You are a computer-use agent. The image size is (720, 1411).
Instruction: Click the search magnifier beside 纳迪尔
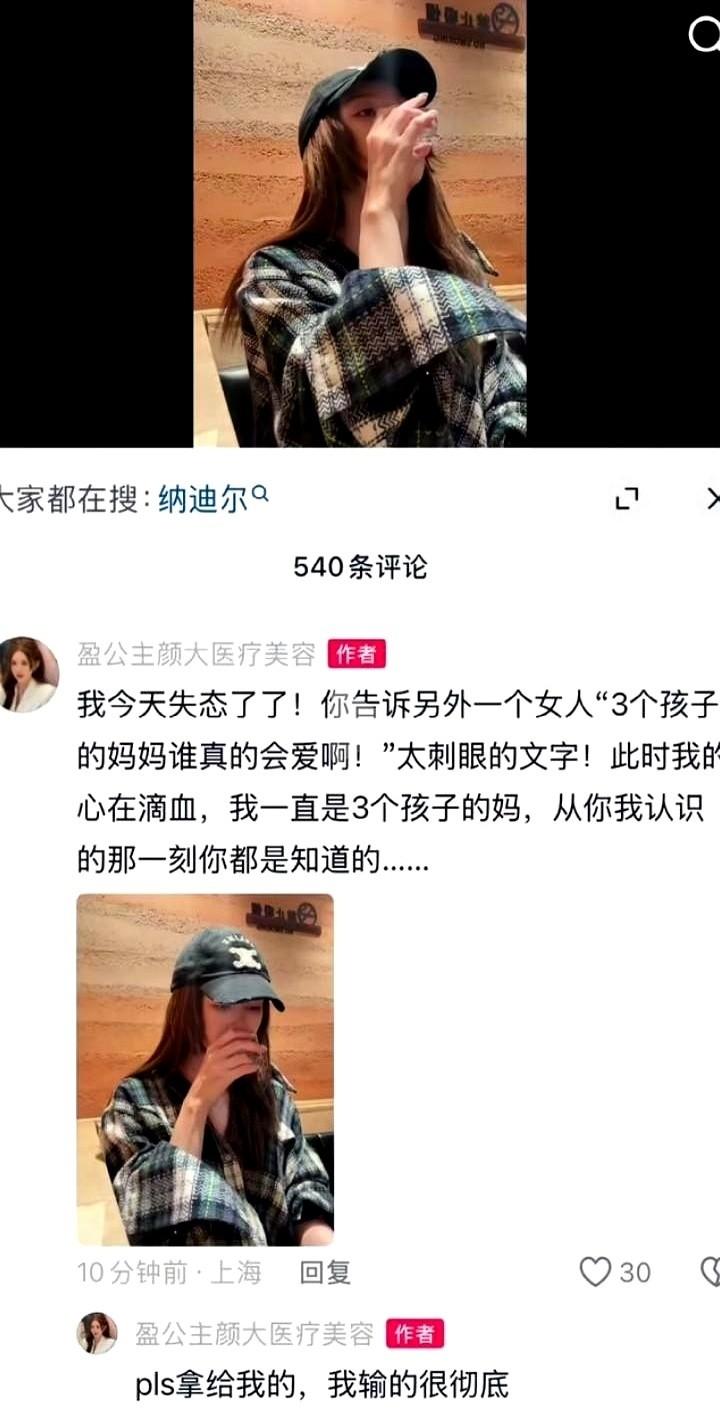click(x=259, y=493)
